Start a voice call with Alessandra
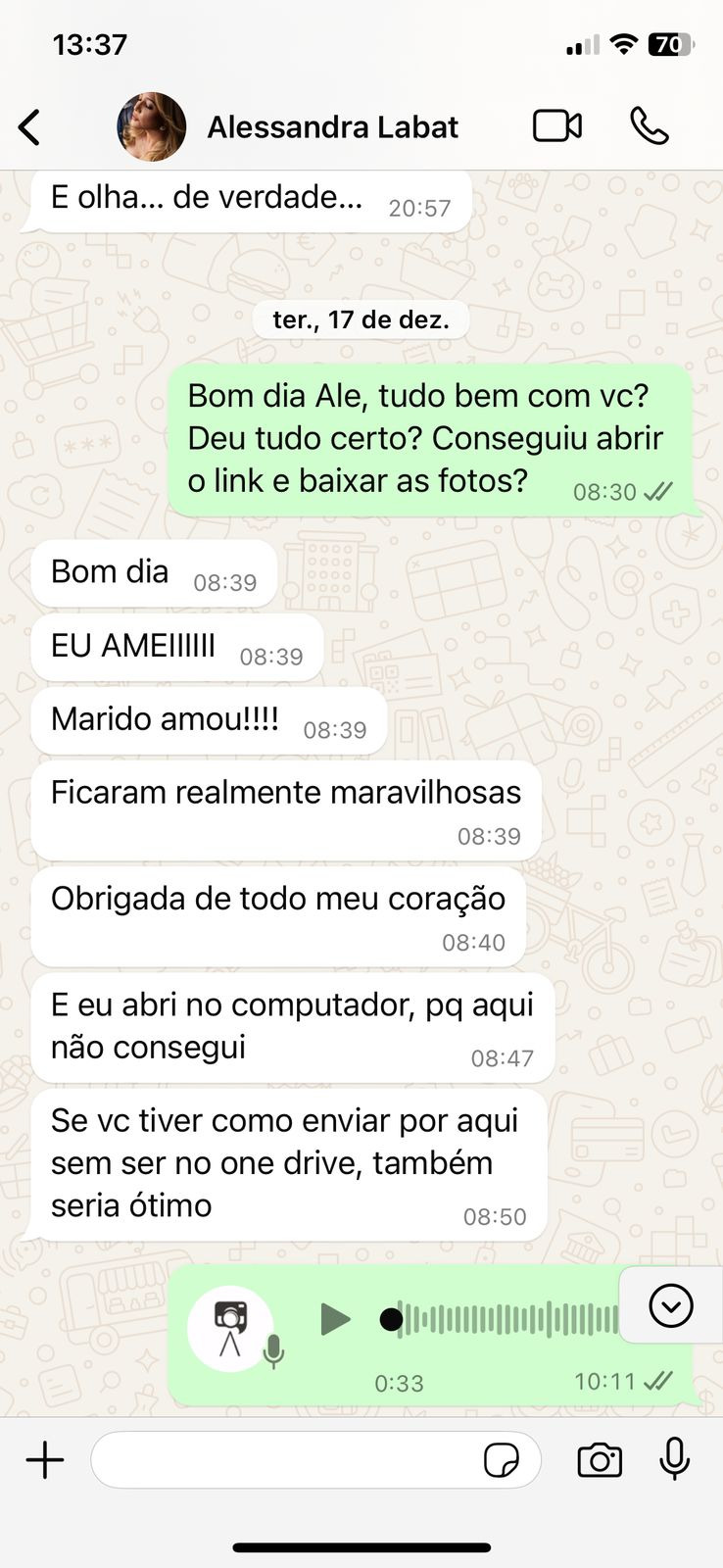Screen dimensions: 723x1568 click(x=649, y=126)
